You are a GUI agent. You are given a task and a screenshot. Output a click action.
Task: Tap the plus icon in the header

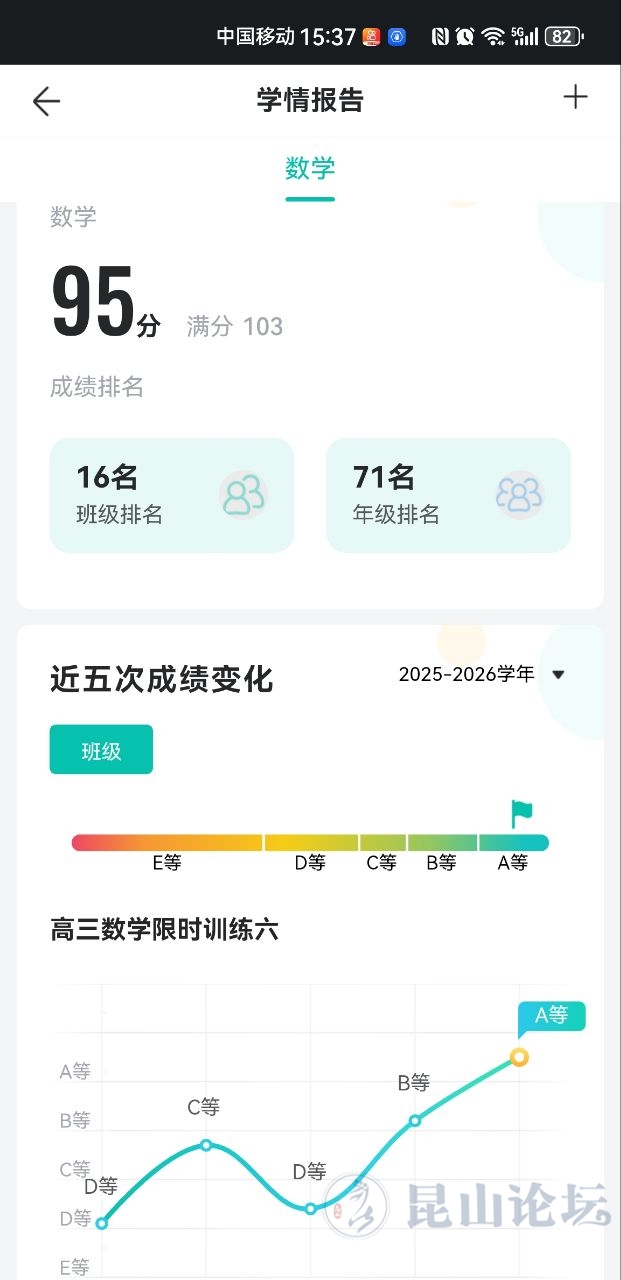[575, 97]
